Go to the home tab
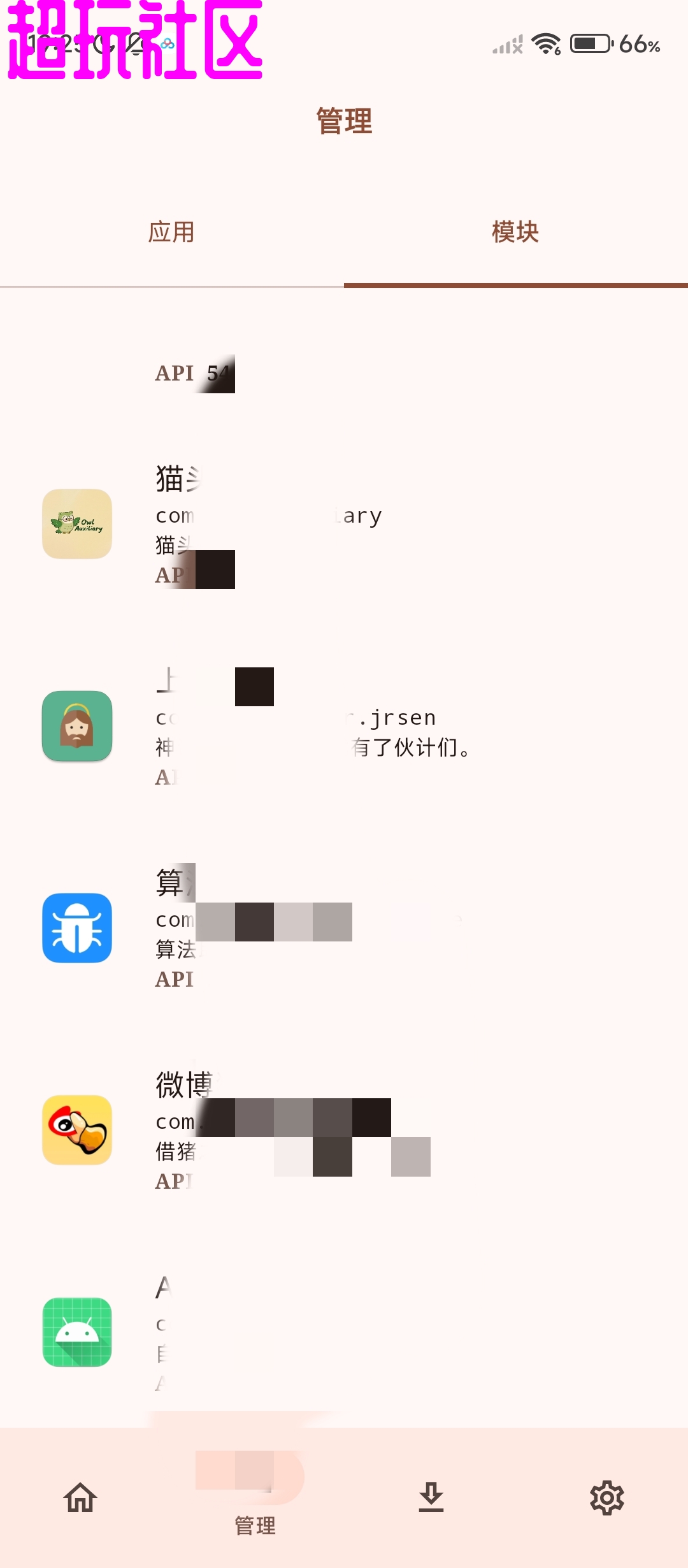Screen dimensions: 688x1568 pyautogui.click(x=80, y=1498)
